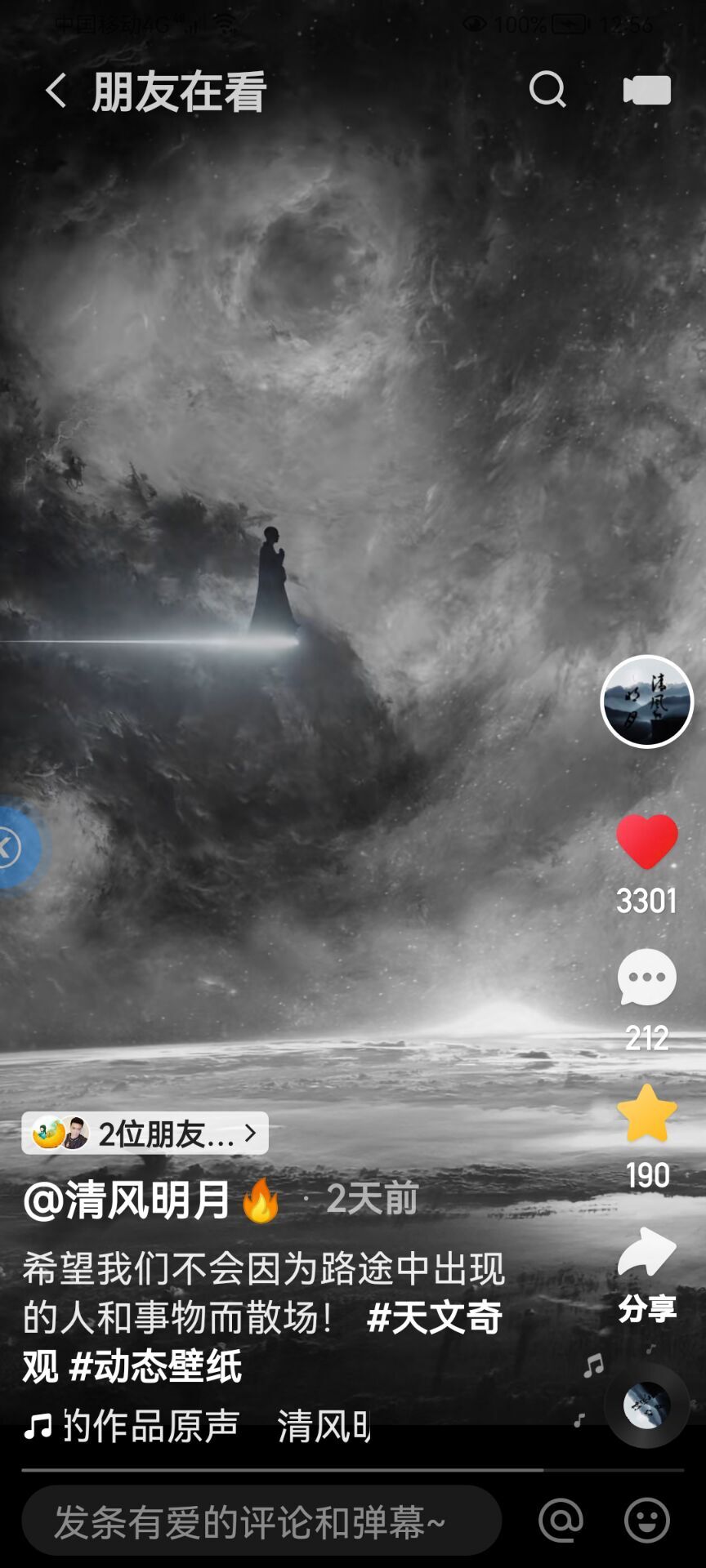706x1568 pixels.
Task: Like this video with the heart
Action: (x=646, y=841)
